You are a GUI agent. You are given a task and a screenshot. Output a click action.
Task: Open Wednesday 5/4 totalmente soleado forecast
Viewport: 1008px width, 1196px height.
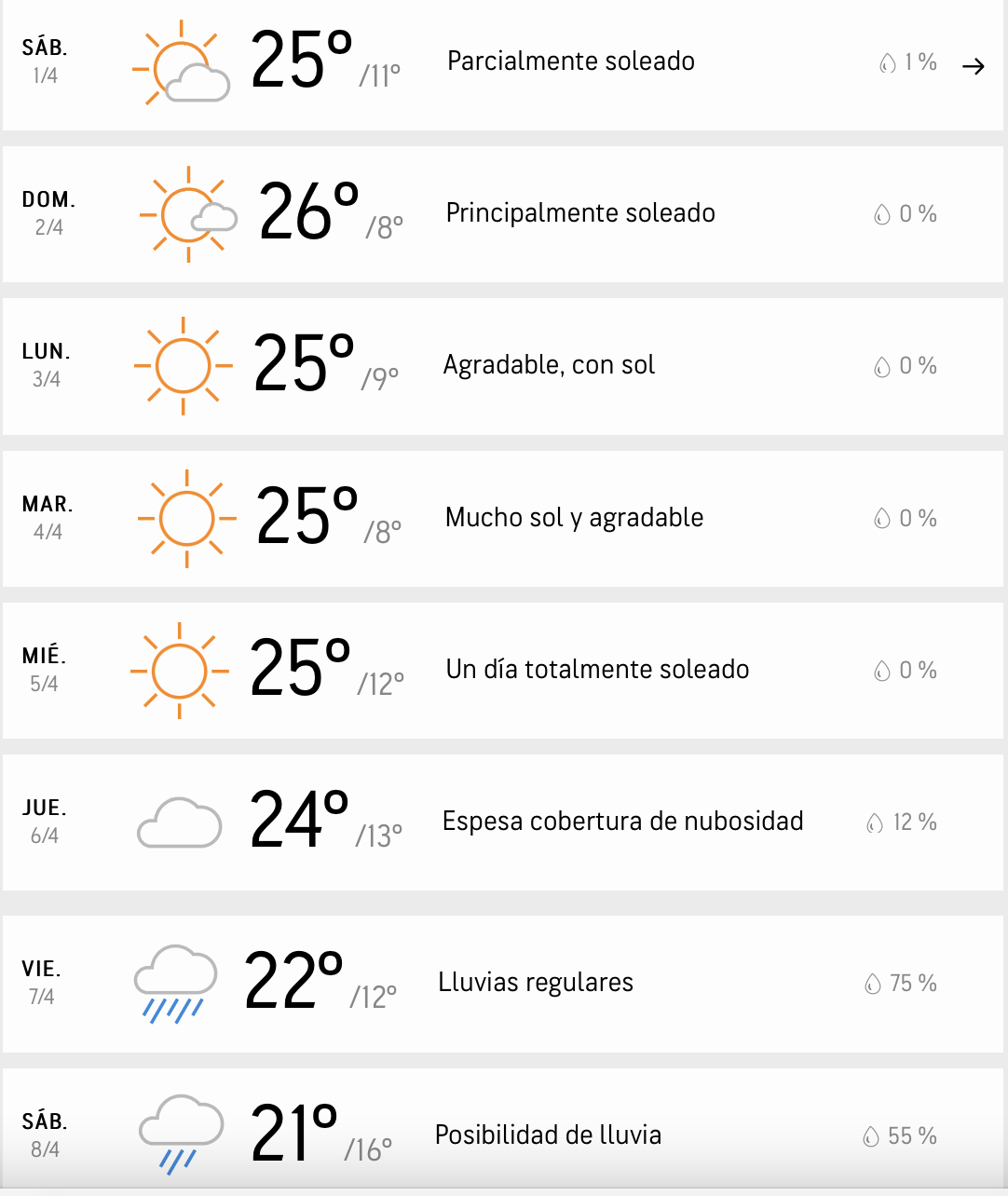point(597,670)
